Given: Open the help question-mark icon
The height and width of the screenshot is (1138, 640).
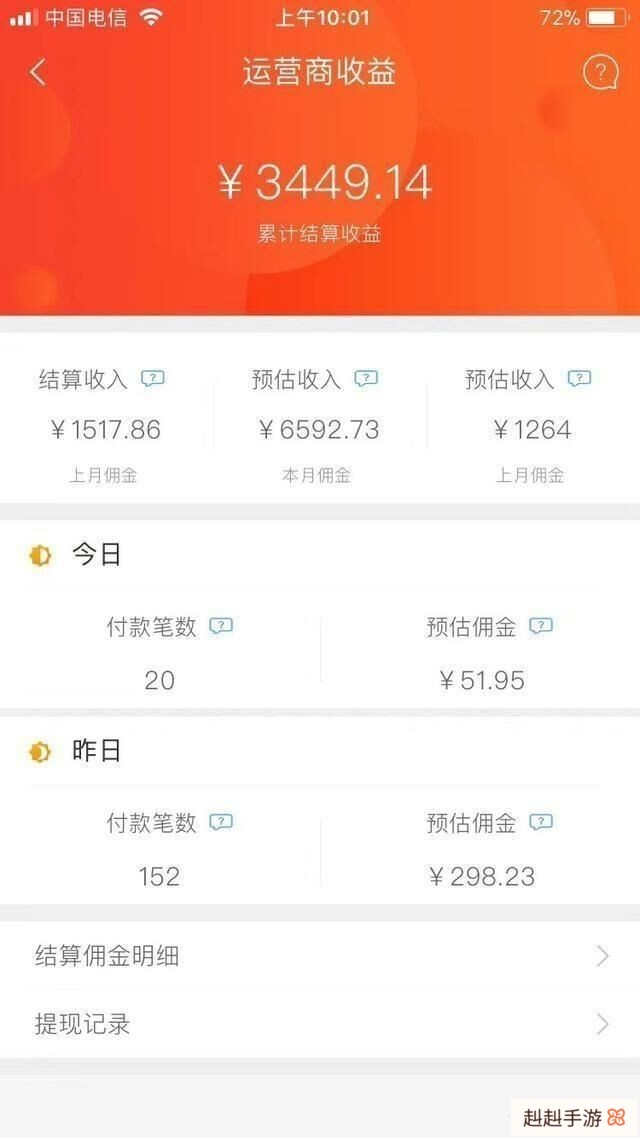Looking at the screenshot, I should click(x=600, y=72).
